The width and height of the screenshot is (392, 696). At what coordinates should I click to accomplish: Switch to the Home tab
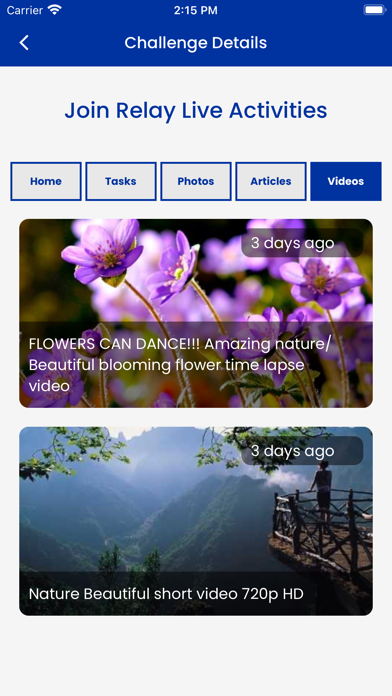tap(46, 181)
